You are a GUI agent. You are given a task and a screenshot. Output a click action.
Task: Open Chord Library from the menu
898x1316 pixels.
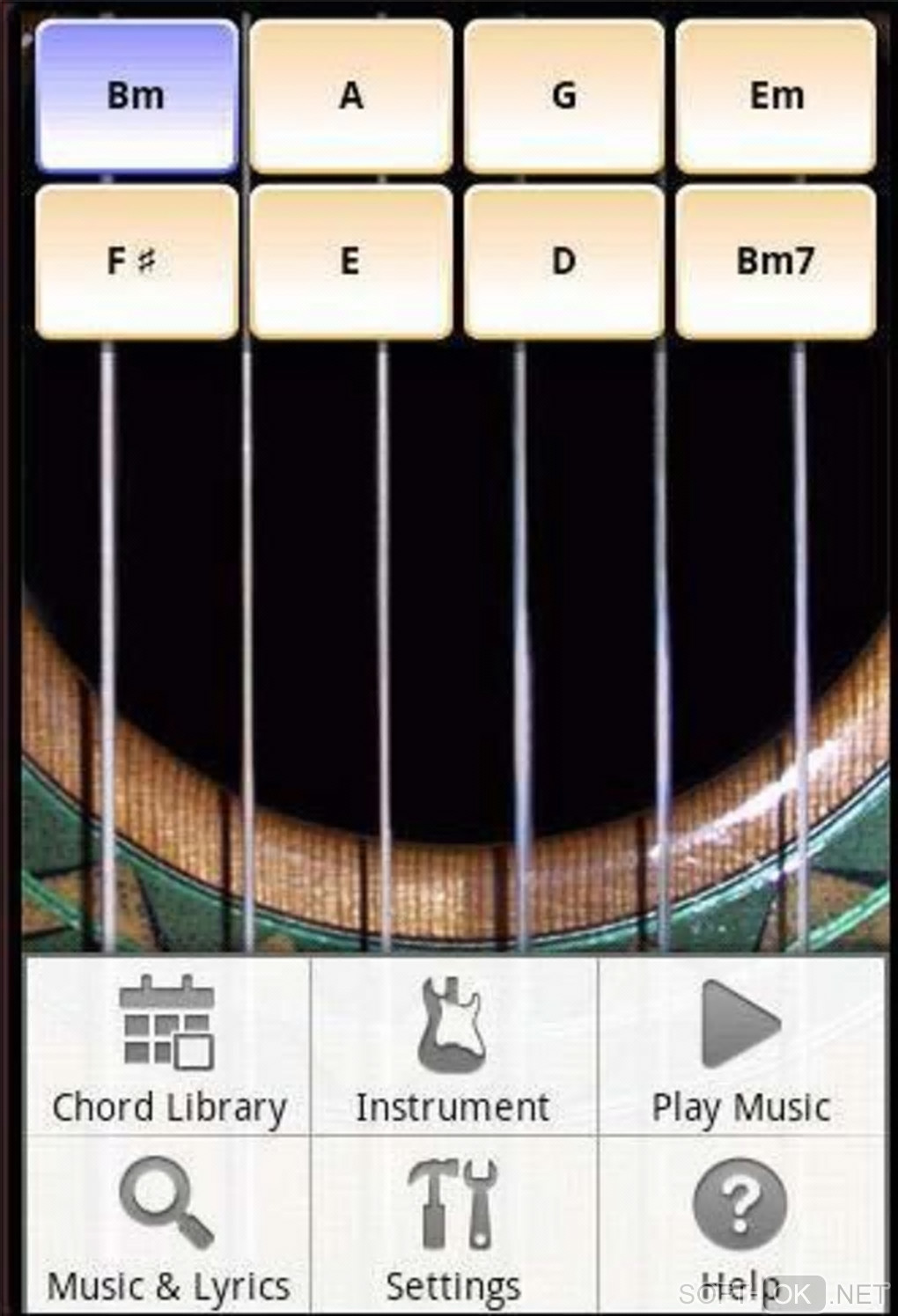point(169,1048)
